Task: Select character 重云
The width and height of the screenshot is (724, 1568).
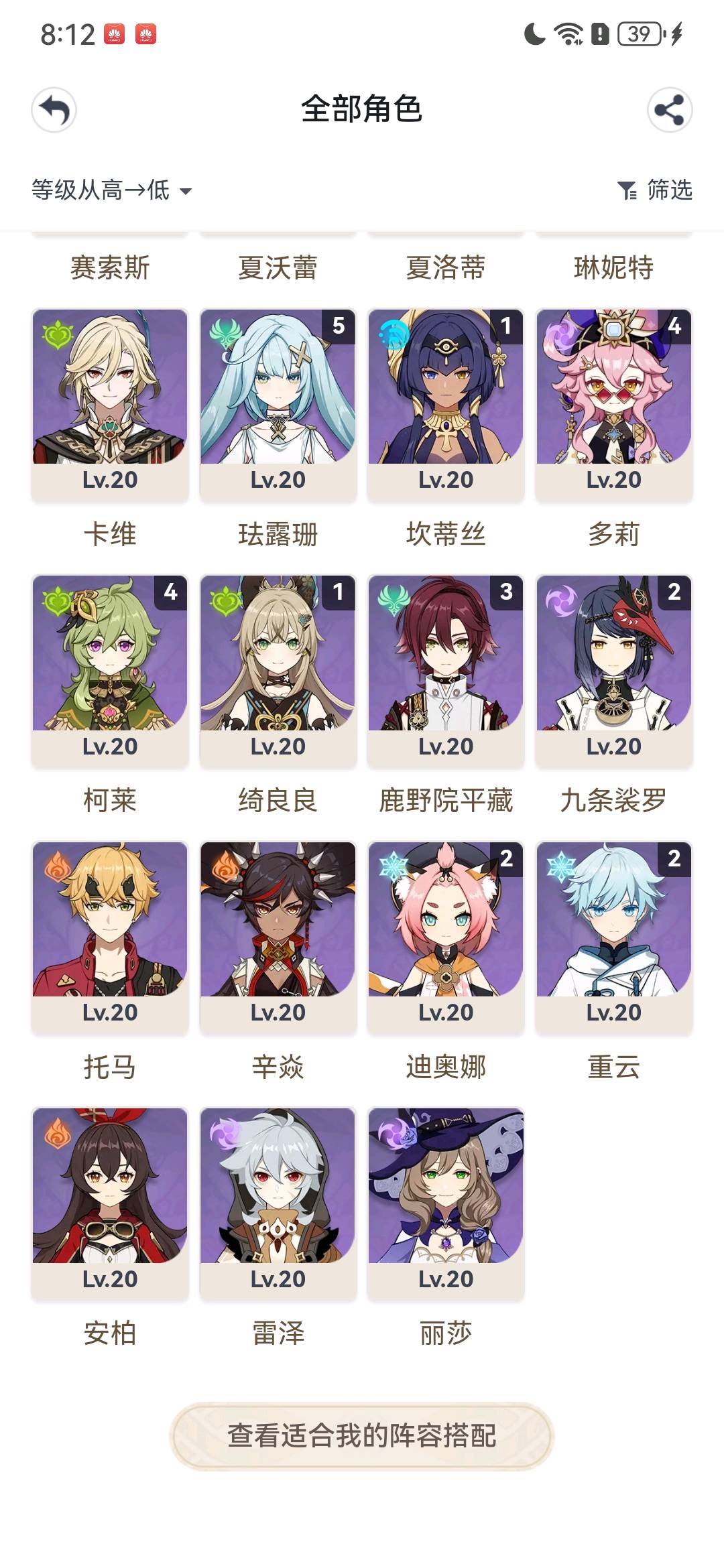Action: click(x=613, y=935)
